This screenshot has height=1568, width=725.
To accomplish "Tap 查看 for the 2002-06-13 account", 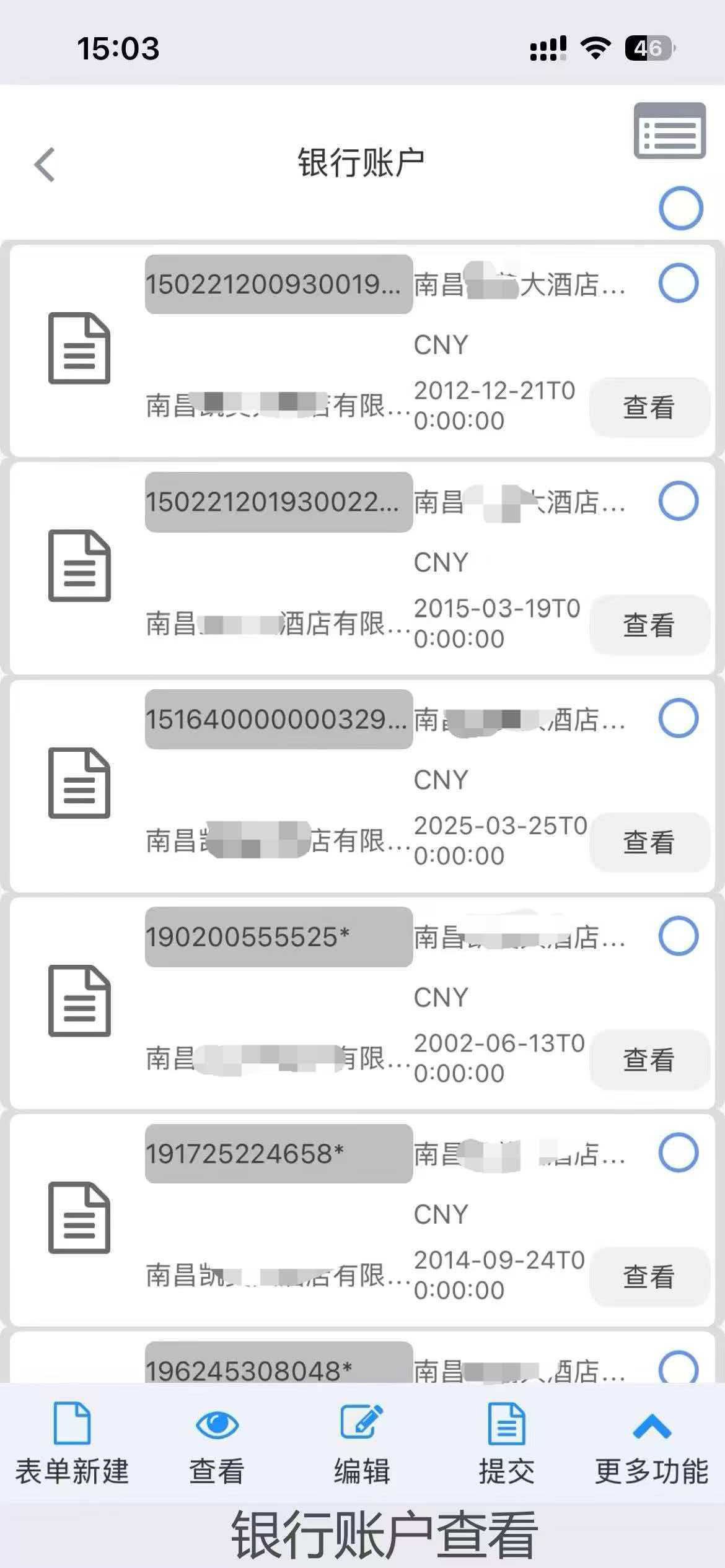I will tap(648, 1060).
